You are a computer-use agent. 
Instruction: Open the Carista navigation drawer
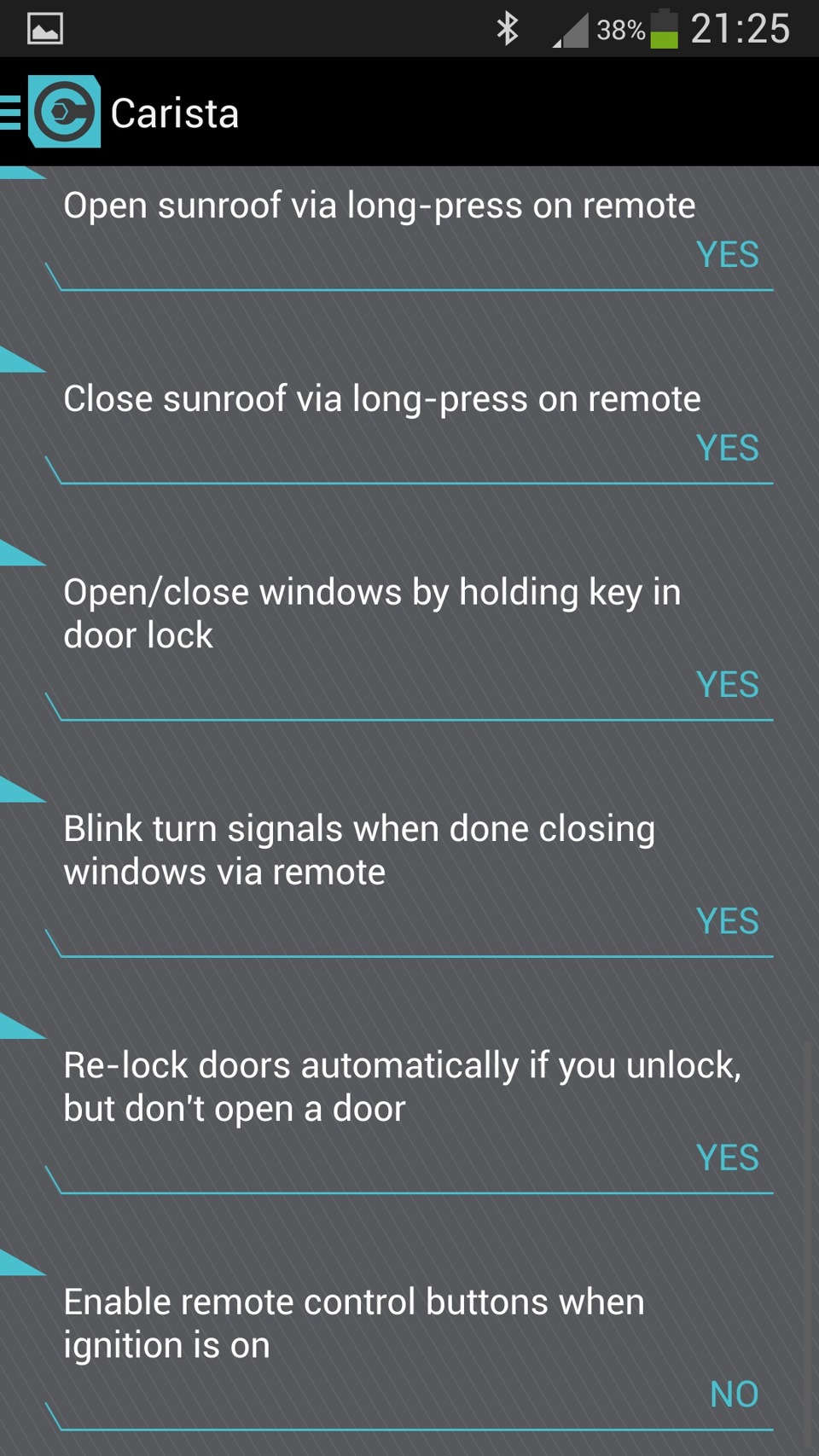pyautogui.click(x=49, y=112)
